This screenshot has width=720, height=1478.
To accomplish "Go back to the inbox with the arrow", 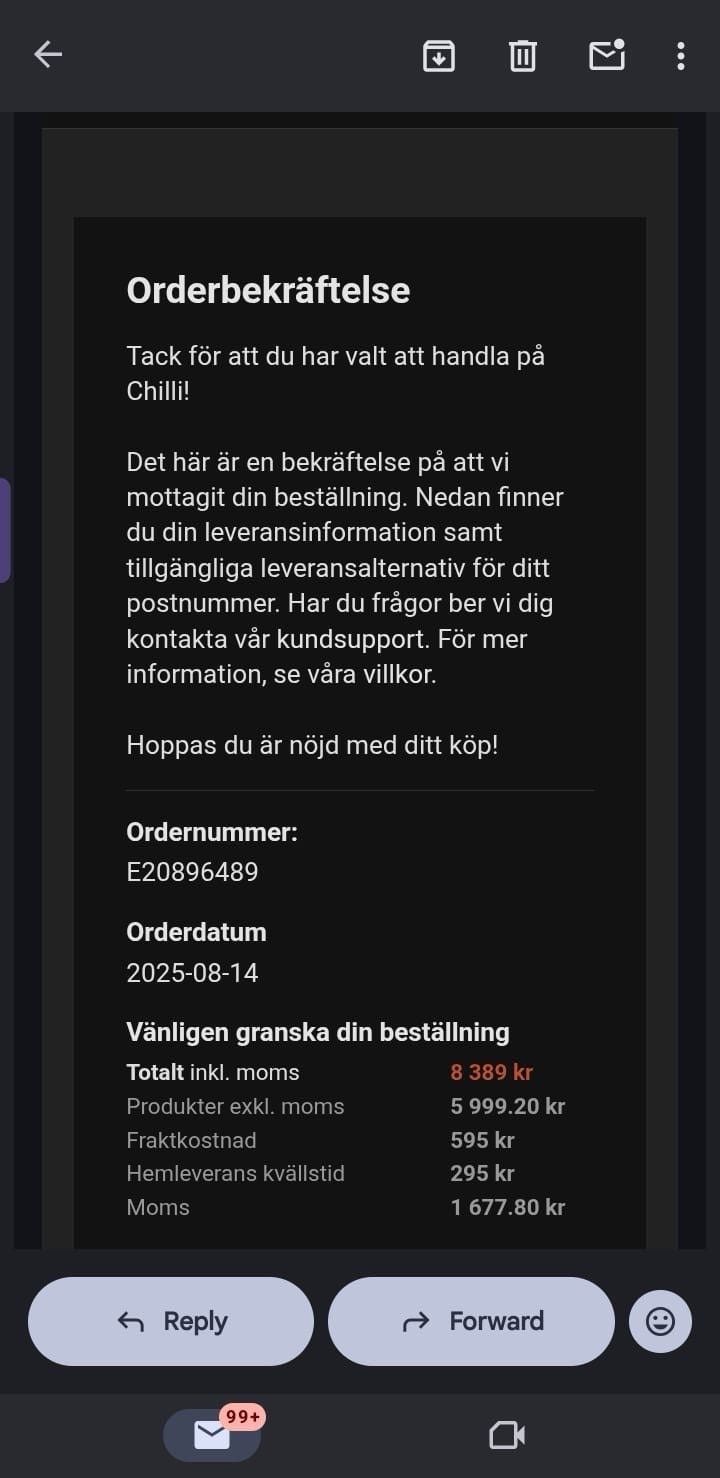I will (x=47, y=54).
